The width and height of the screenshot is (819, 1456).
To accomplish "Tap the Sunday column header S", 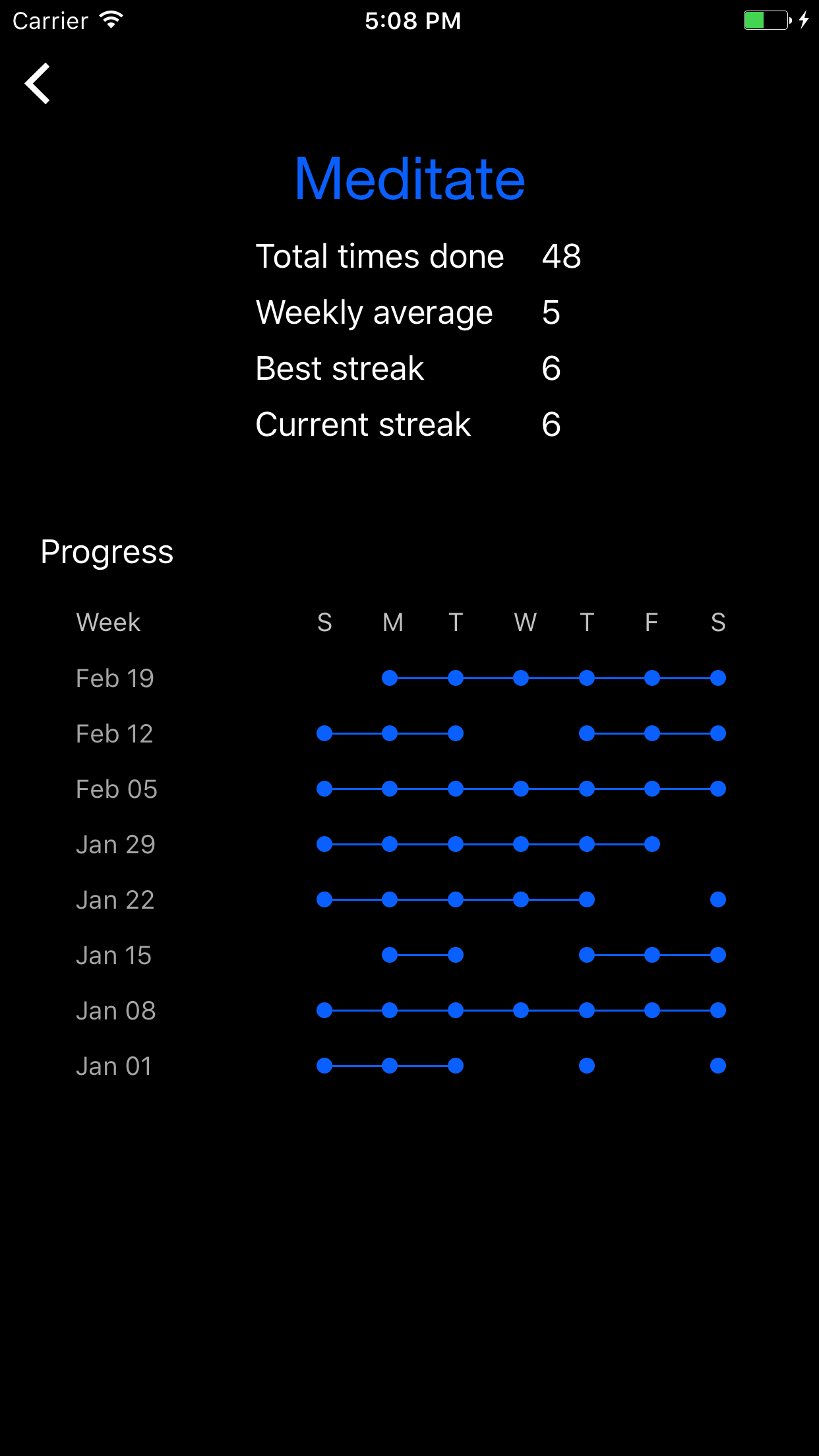I will 324,622.
